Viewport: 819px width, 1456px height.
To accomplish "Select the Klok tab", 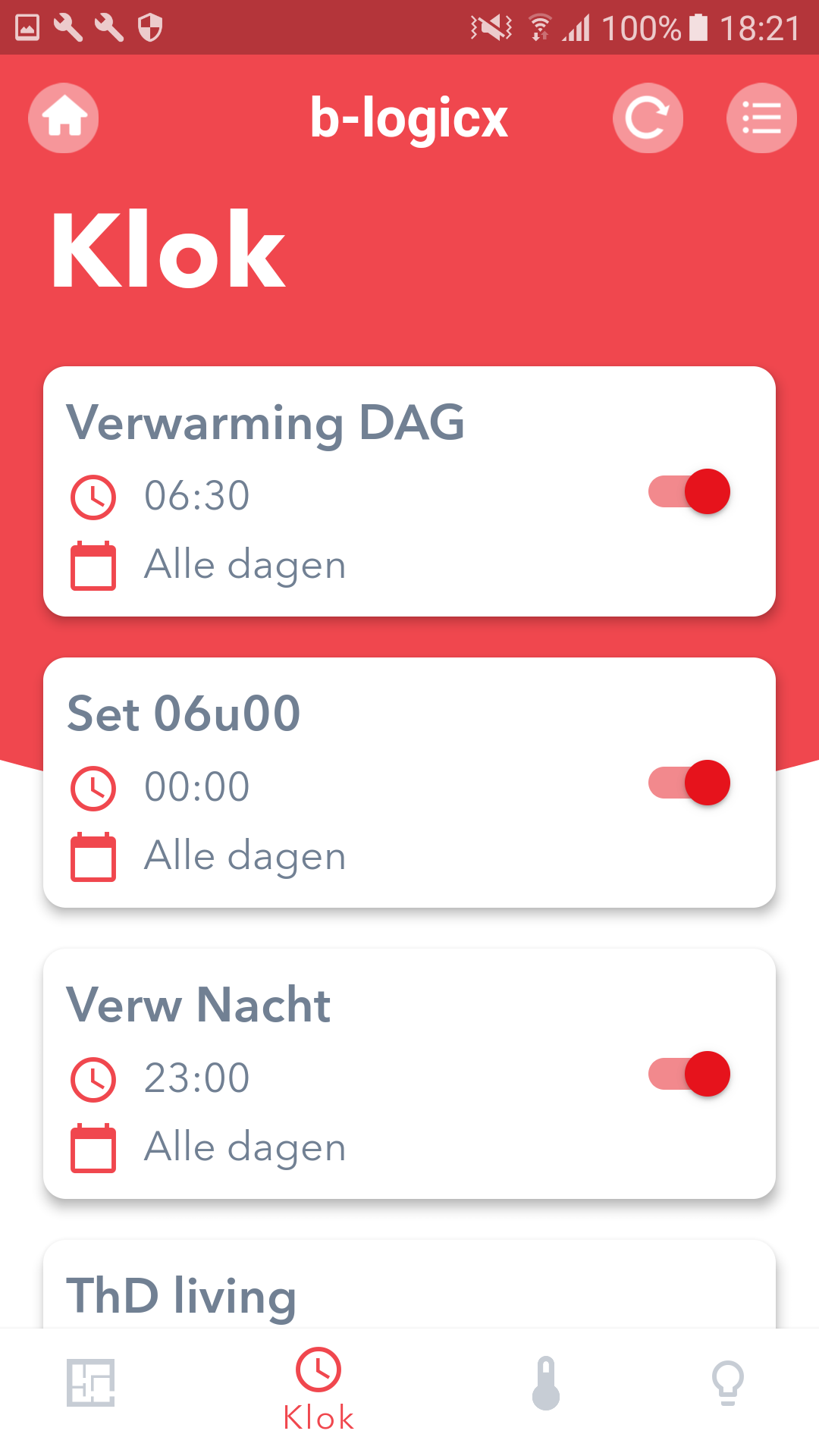I will click(318, 1389).
